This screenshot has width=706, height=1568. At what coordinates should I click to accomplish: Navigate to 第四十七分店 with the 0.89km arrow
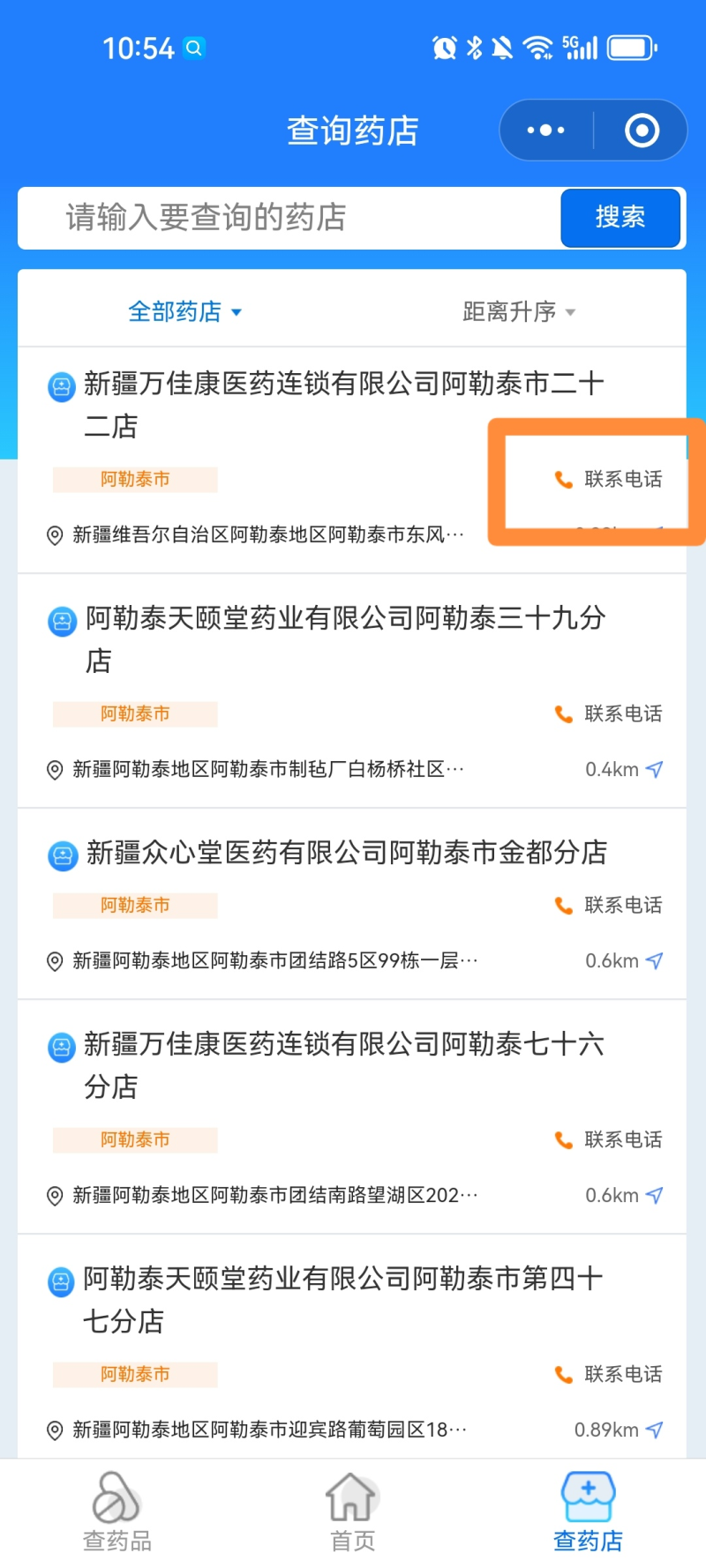[x=654, y=1430]
